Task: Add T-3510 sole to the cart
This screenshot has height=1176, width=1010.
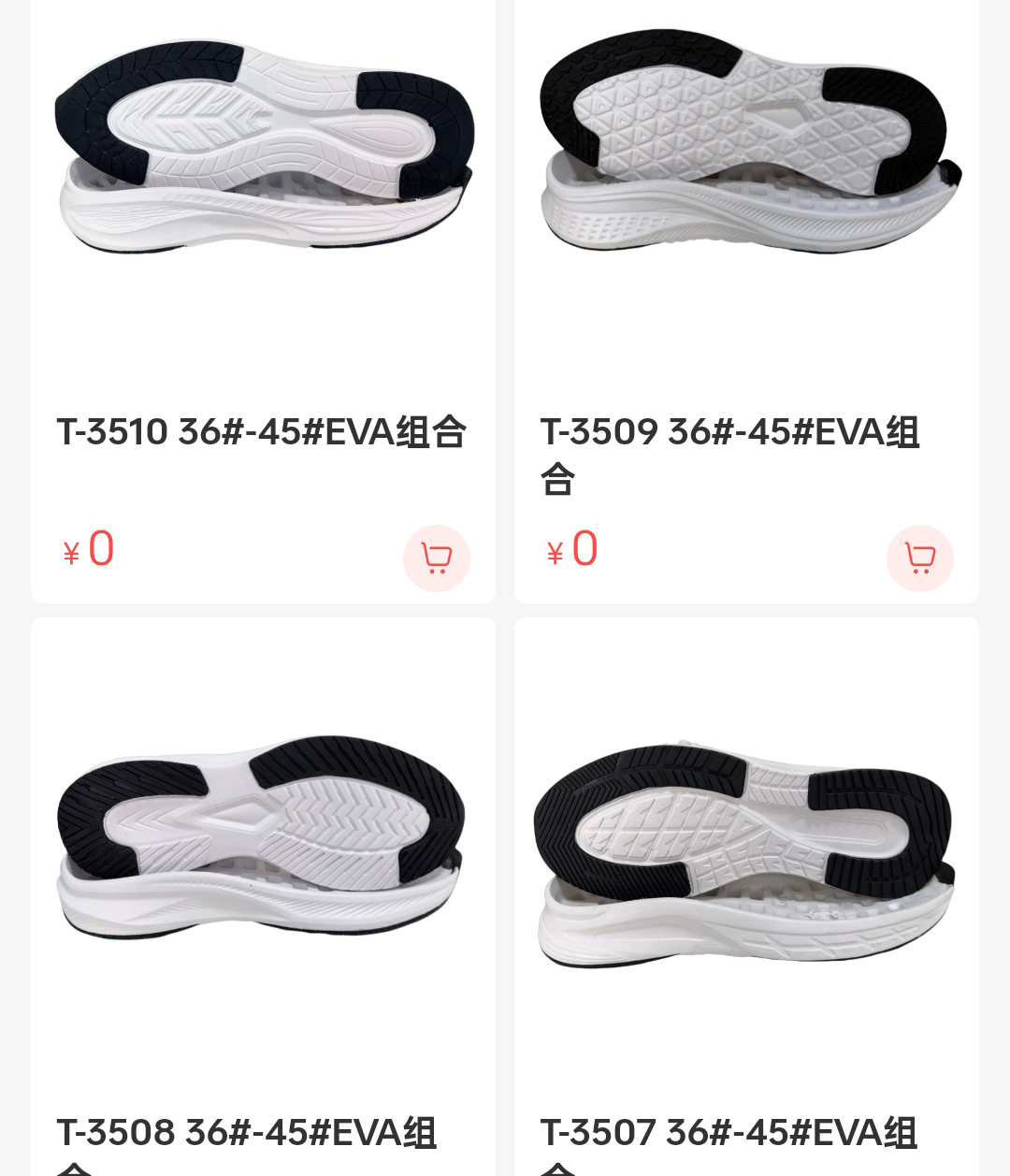Action: [436, 559]
